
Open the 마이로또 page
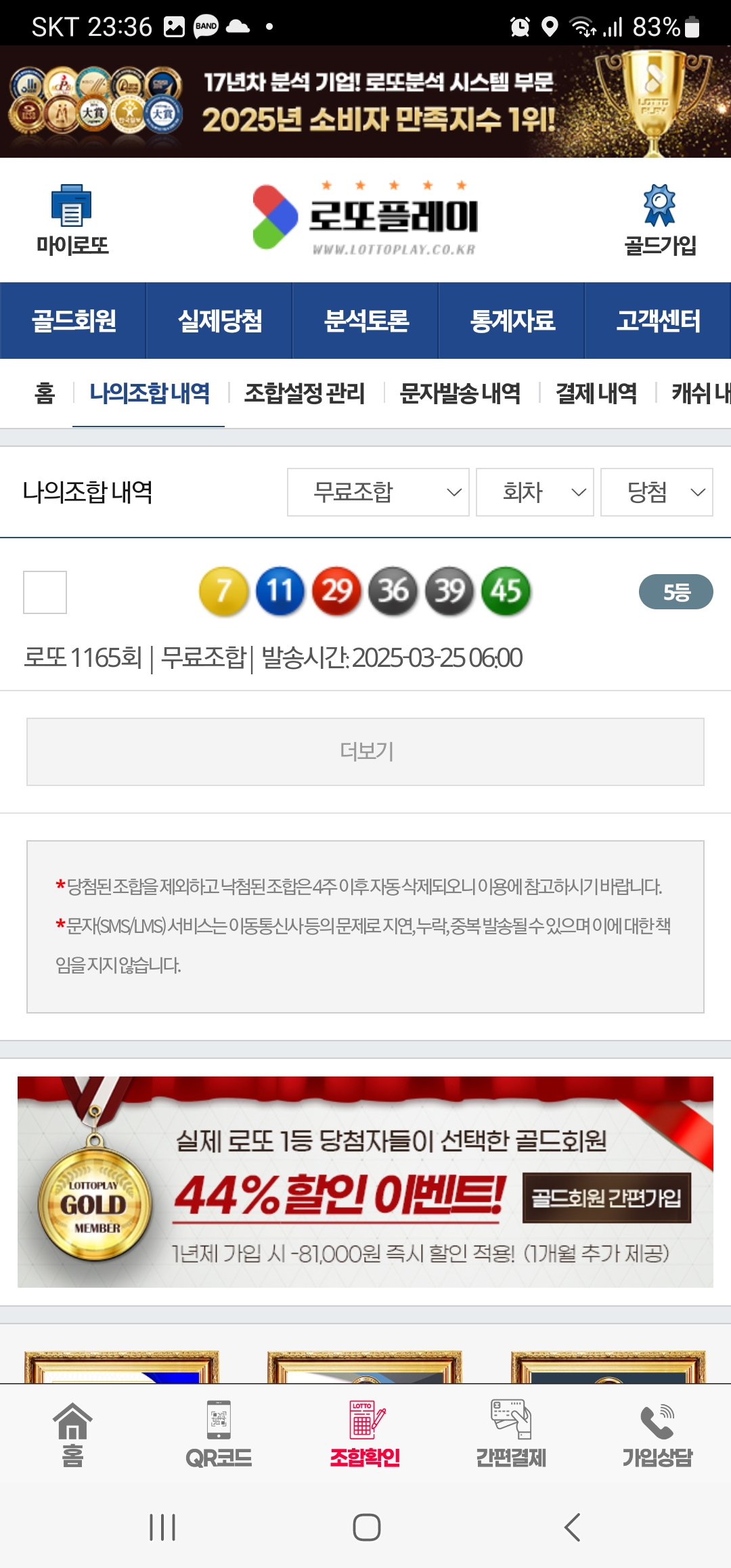coord(72,220)
